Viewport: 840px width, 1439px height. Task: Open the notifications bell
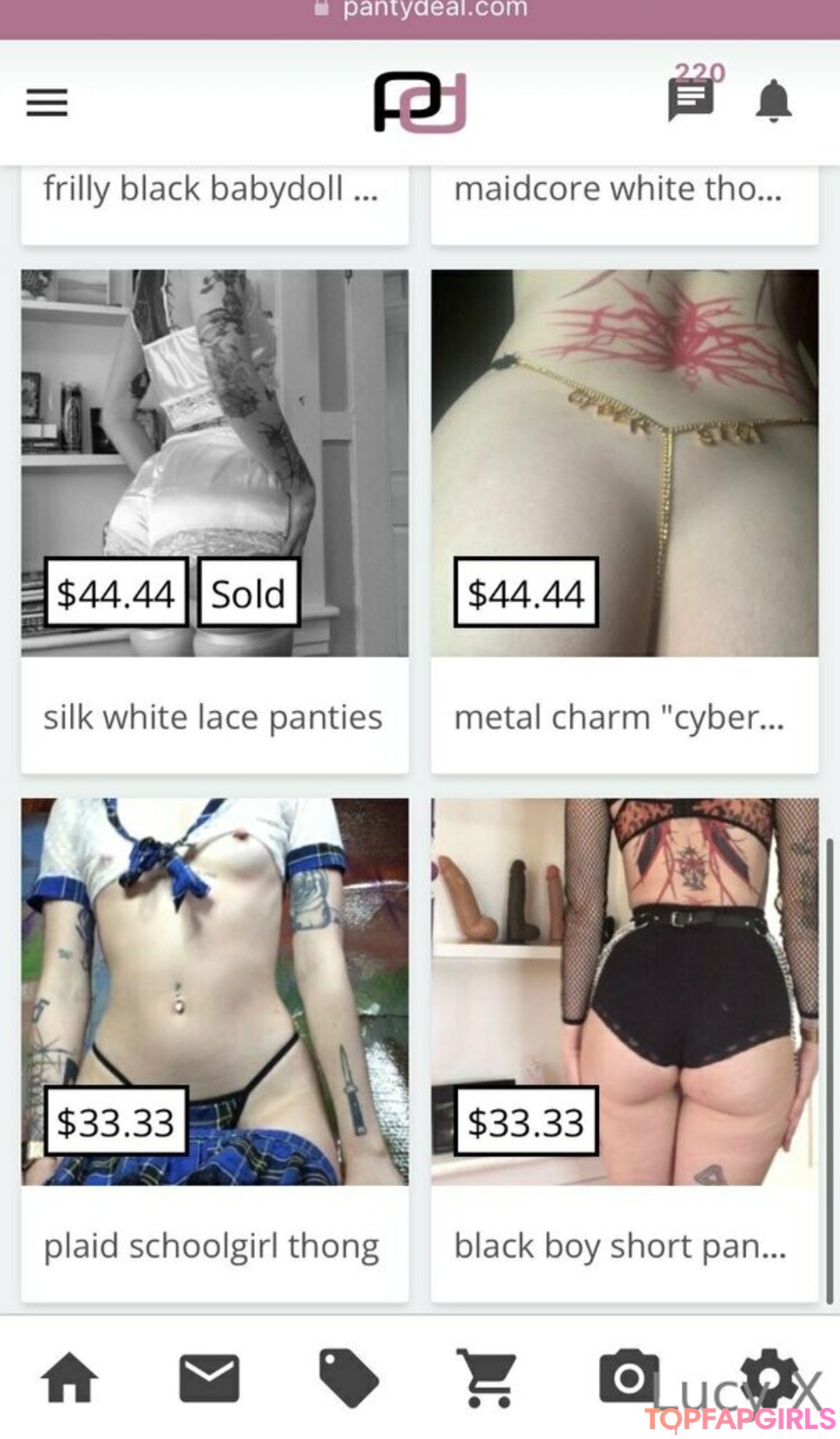tap(773, 101)
